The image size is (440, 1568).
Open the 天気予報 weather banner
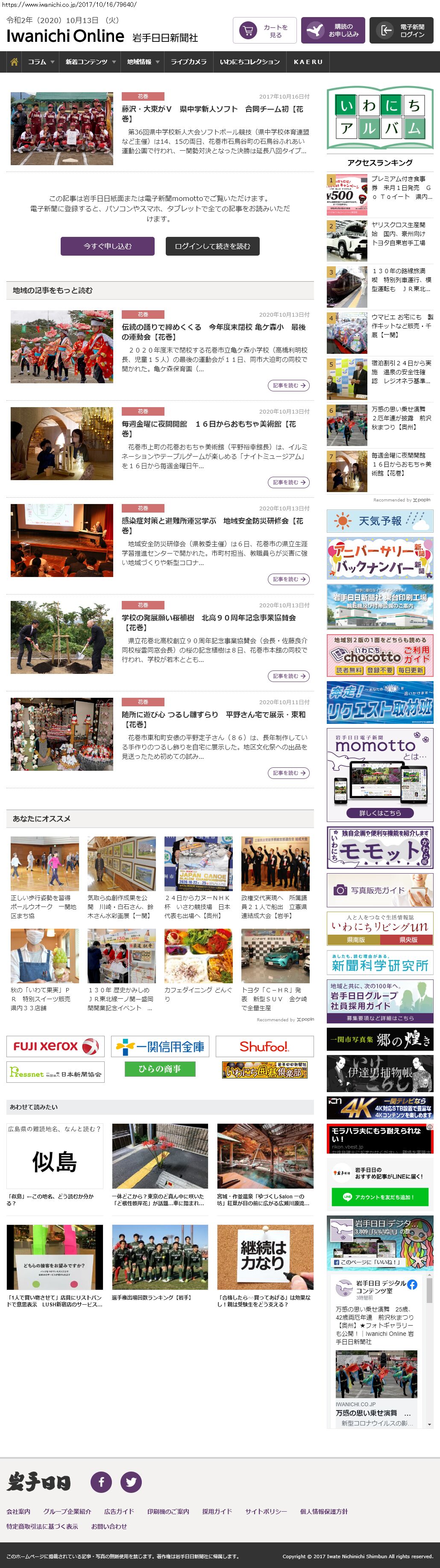tap(380, 521)
